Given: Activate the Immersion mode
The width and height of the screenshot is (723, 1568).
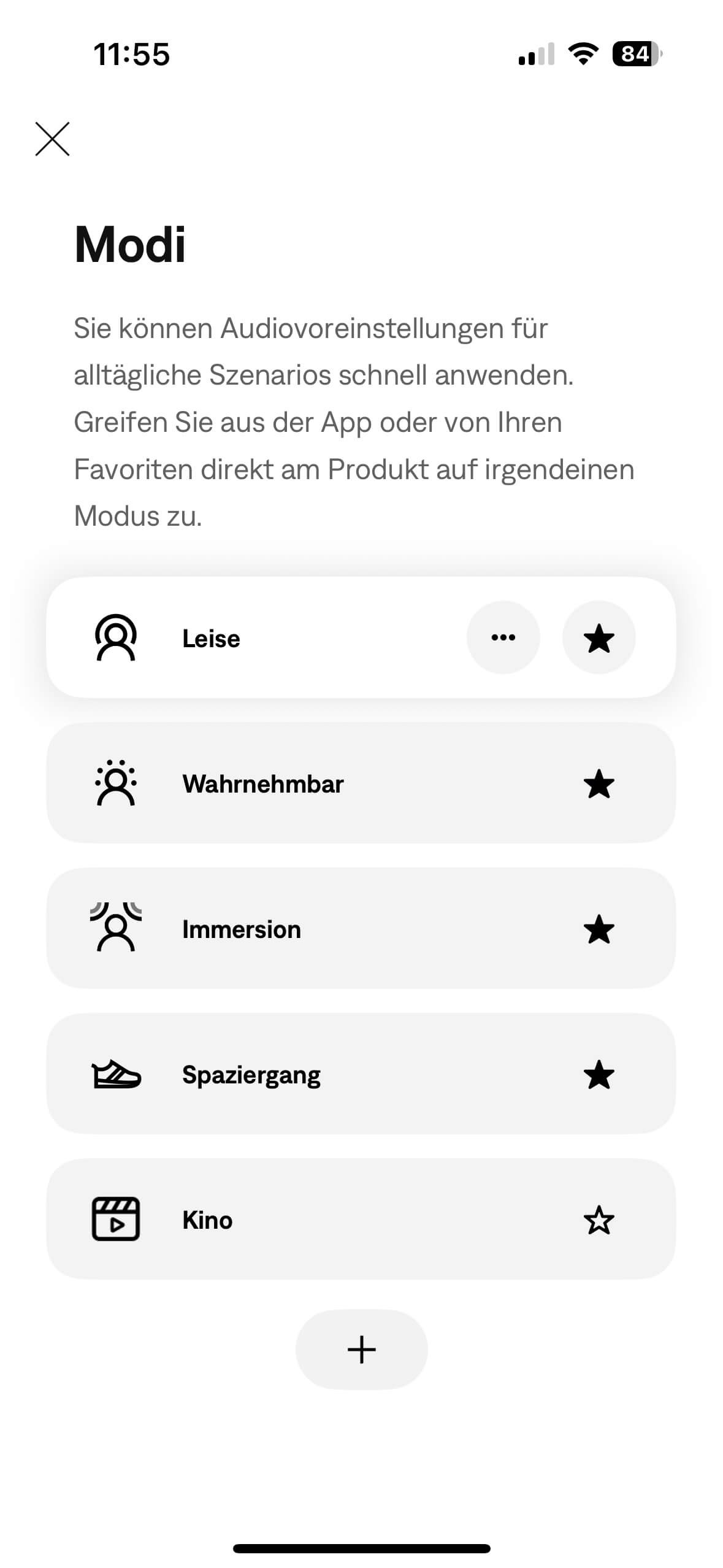Looking at the screenshot, I should click(x=307, y=929).
